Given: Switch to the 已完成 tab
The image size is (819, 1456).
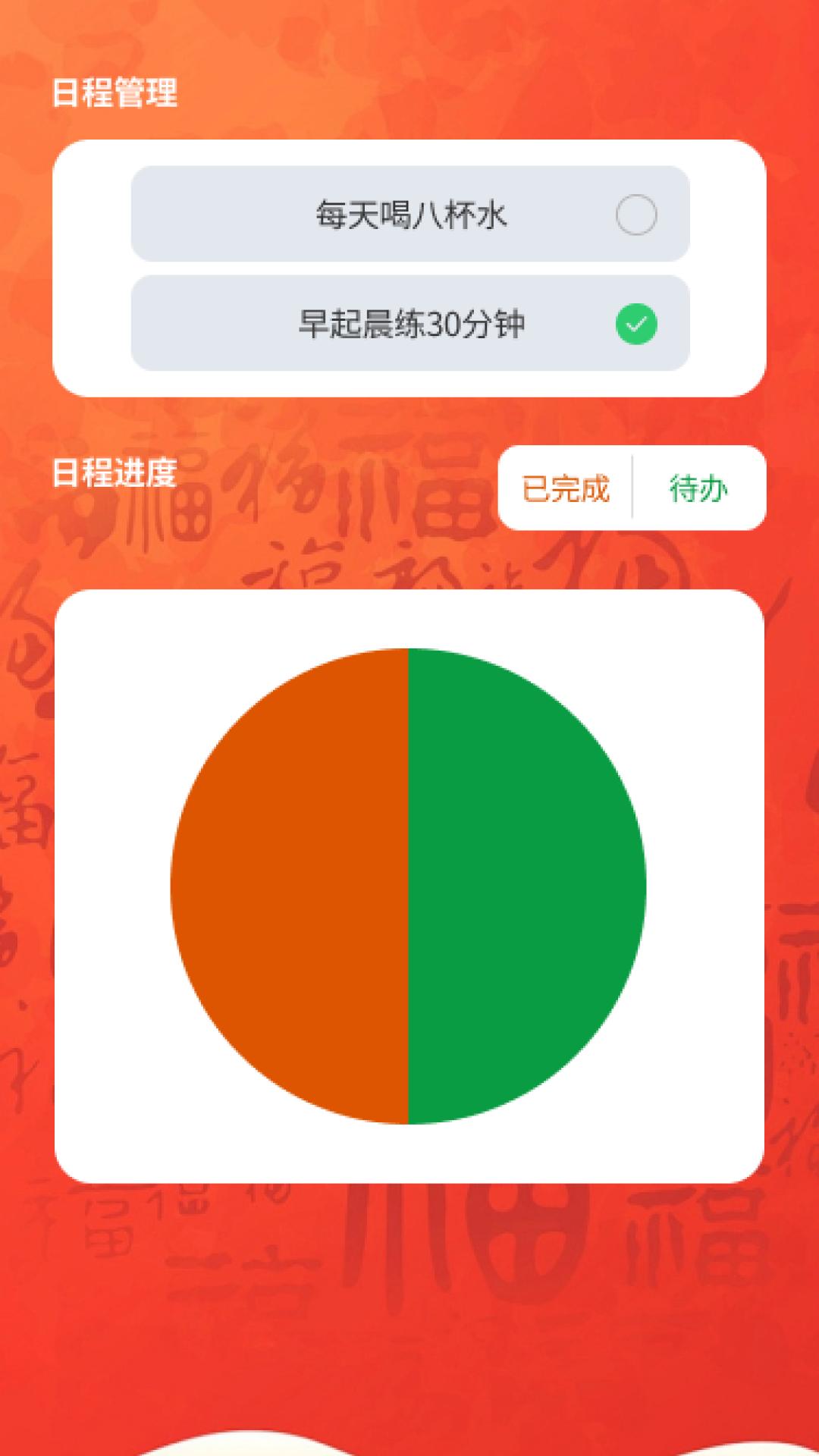Looking at the screenshot, I should pos(565,489).
